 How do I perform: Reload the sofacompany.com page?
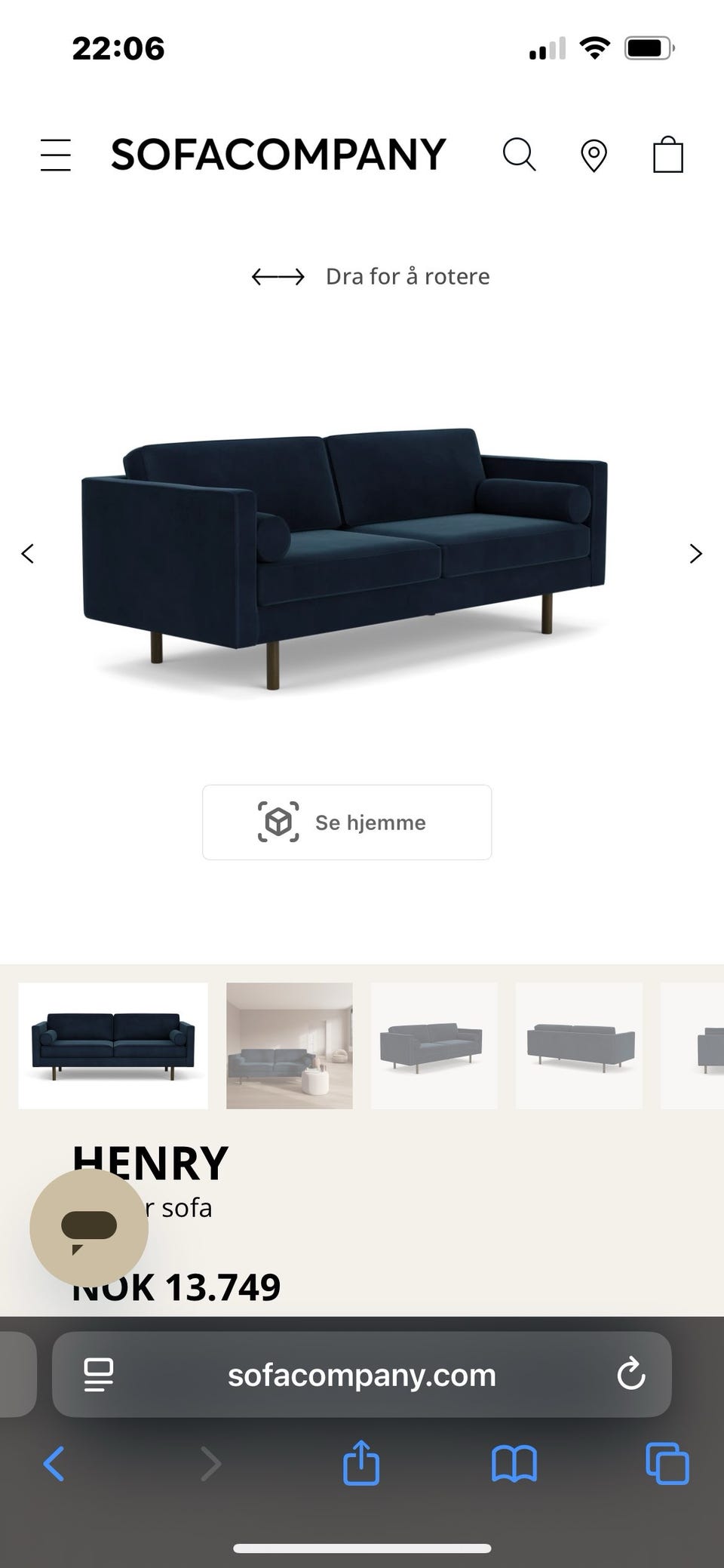(632, 1374)
